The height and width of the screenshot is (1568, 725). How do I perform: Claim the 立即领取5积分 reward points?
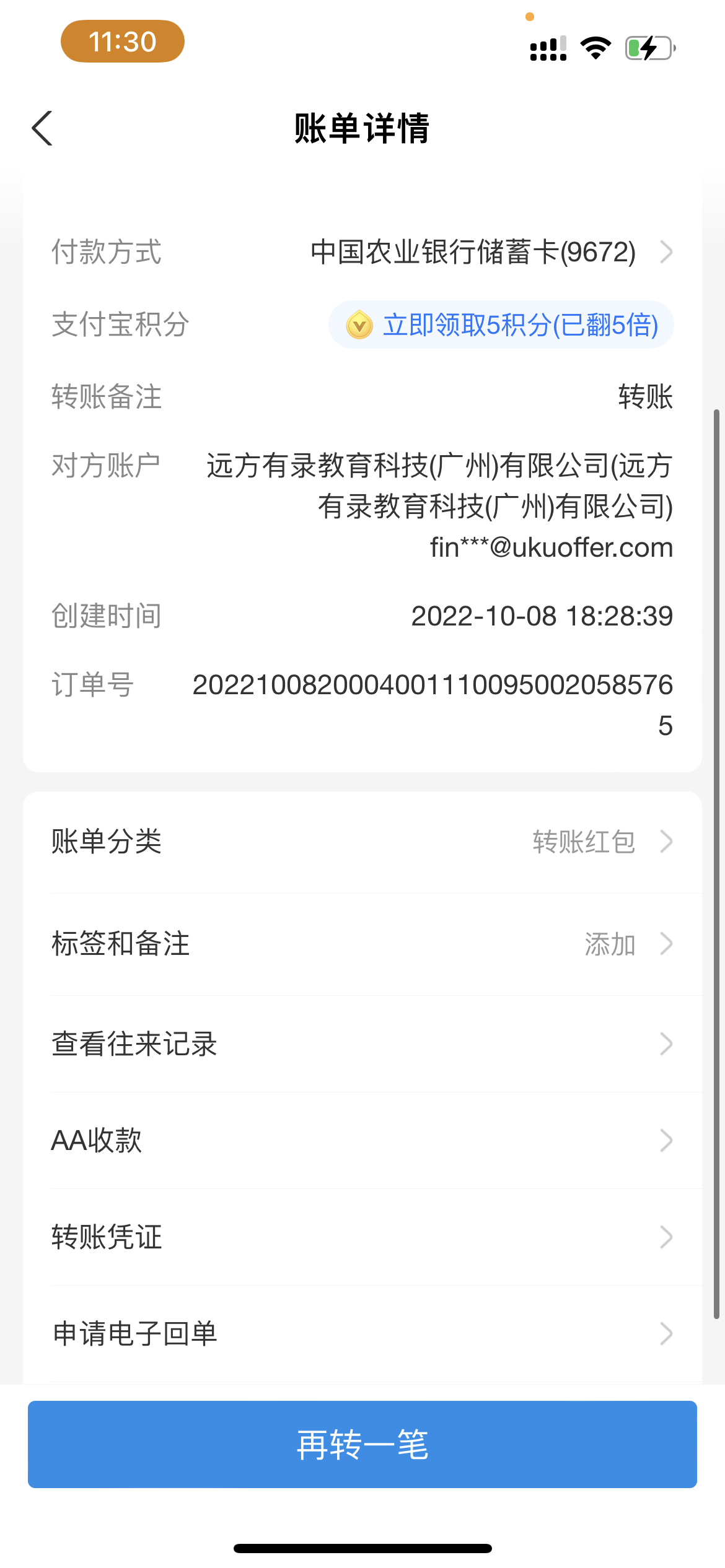501,325
